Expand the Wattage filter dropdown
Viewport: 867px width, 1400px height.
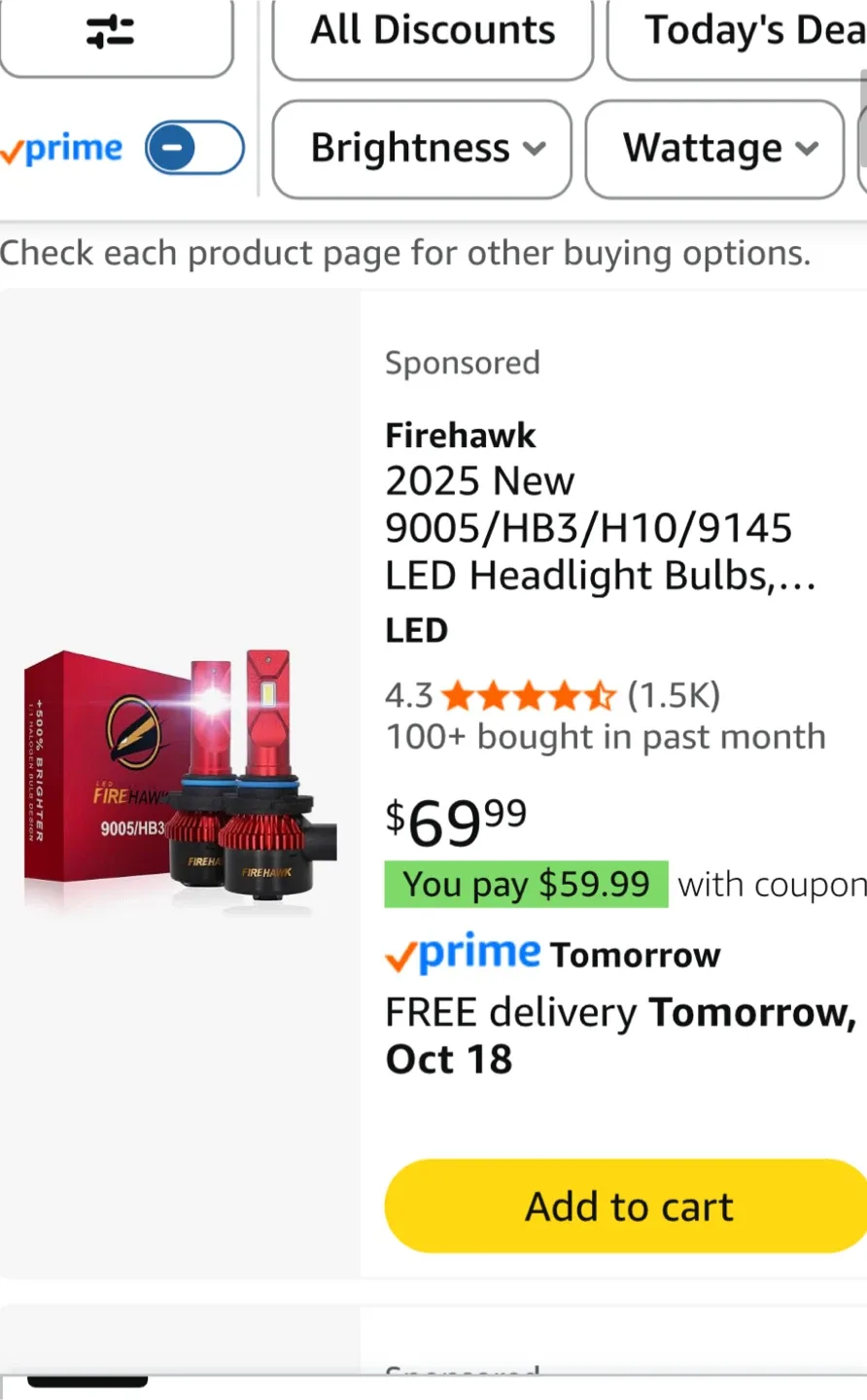(x=713, y=149)
